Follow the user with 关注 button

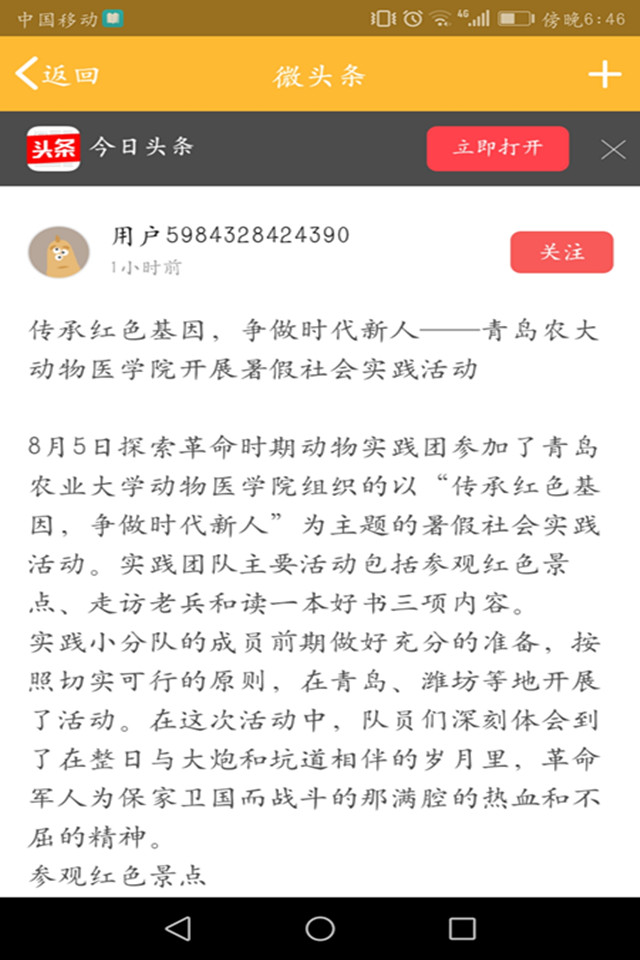[561, 252]
